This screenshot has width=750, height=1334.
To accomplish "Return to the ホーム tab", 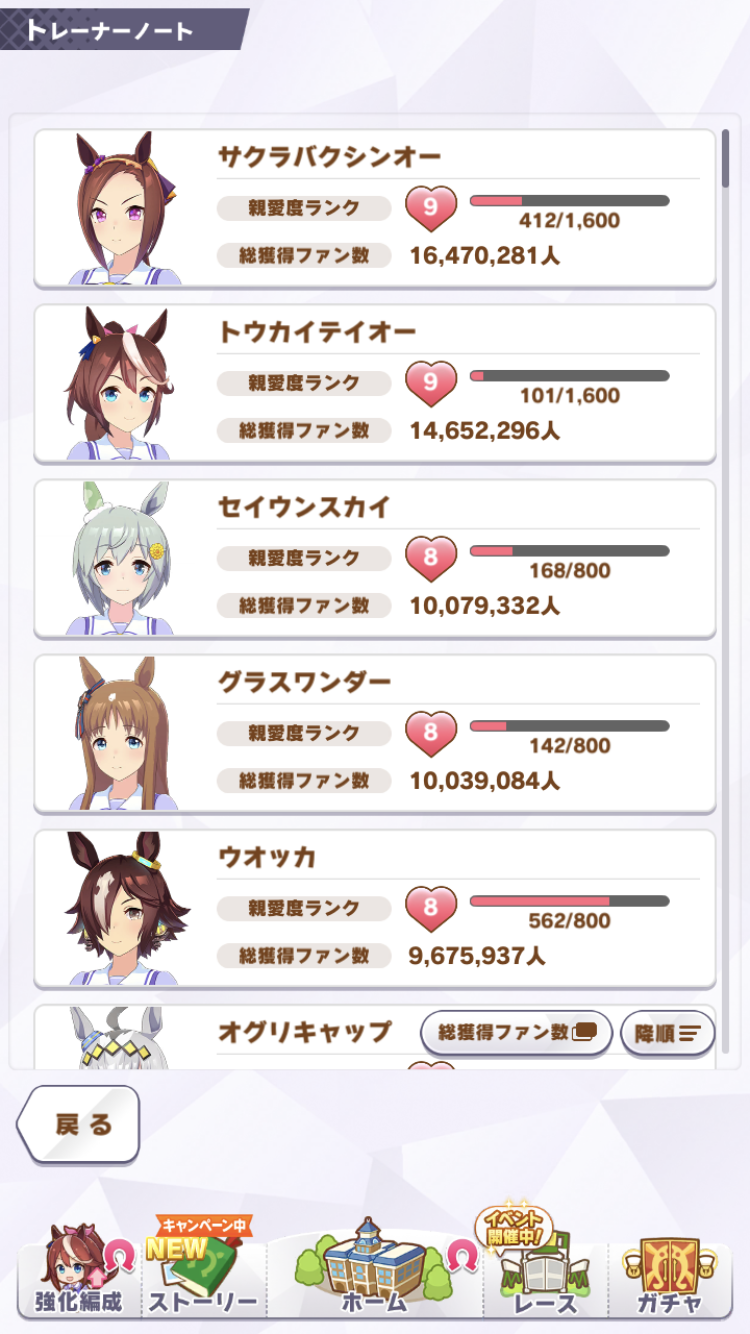I will tap(375, 1270).
